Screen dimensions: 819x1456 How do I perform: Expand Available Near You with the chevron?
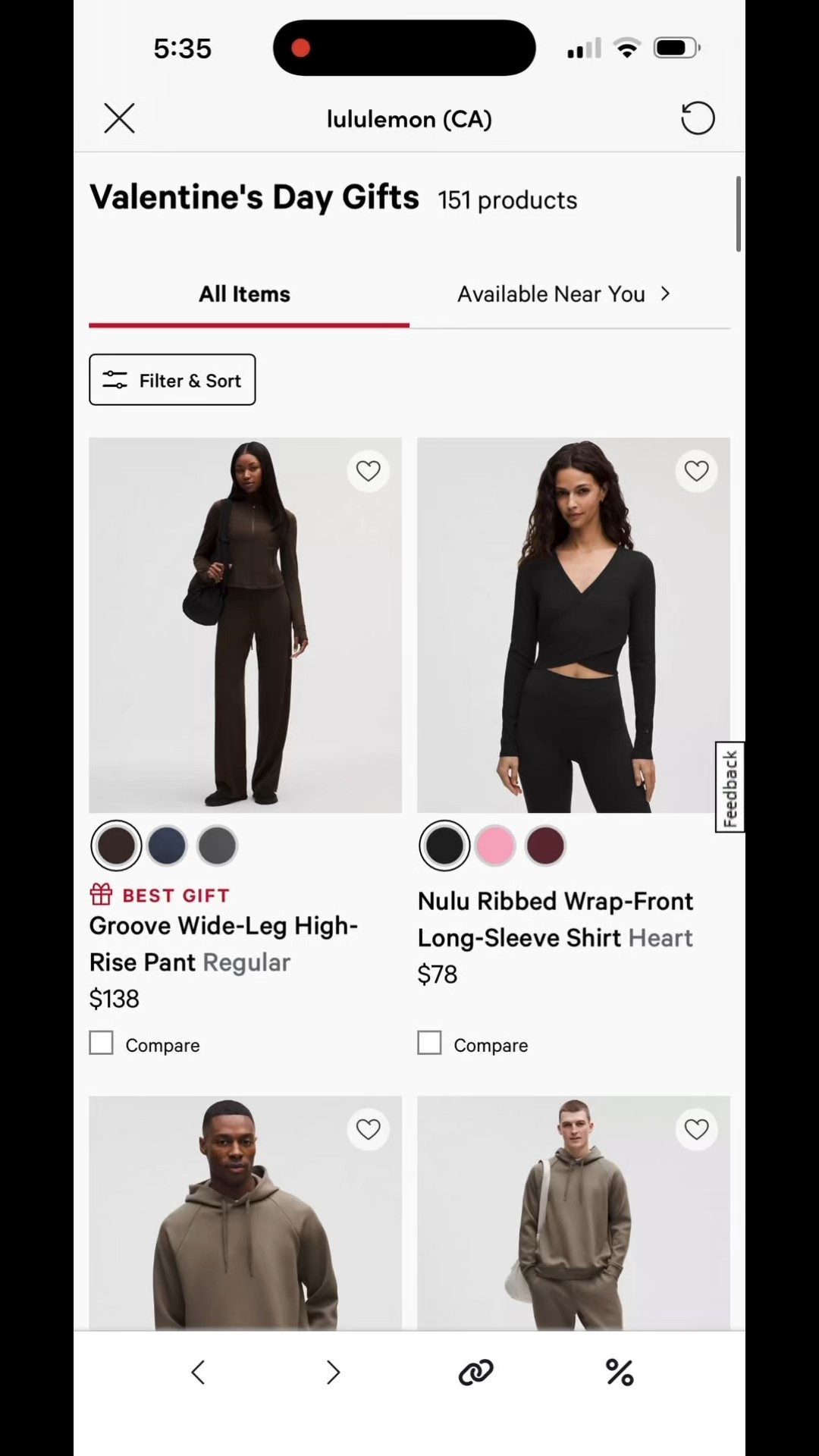(665, 294)
